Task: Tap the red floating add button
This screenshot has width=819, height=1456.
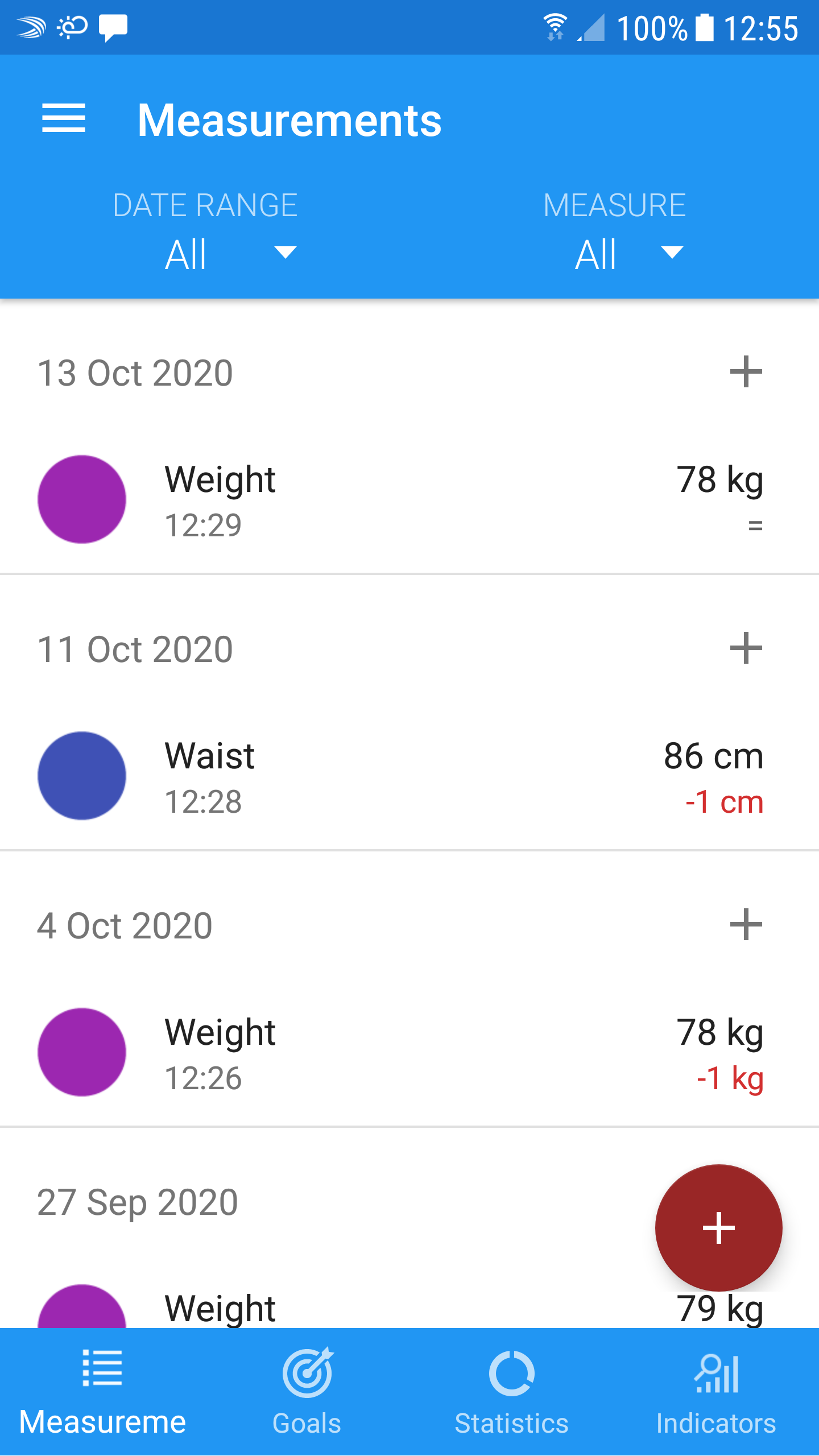Action: [x=718, y=1228]
